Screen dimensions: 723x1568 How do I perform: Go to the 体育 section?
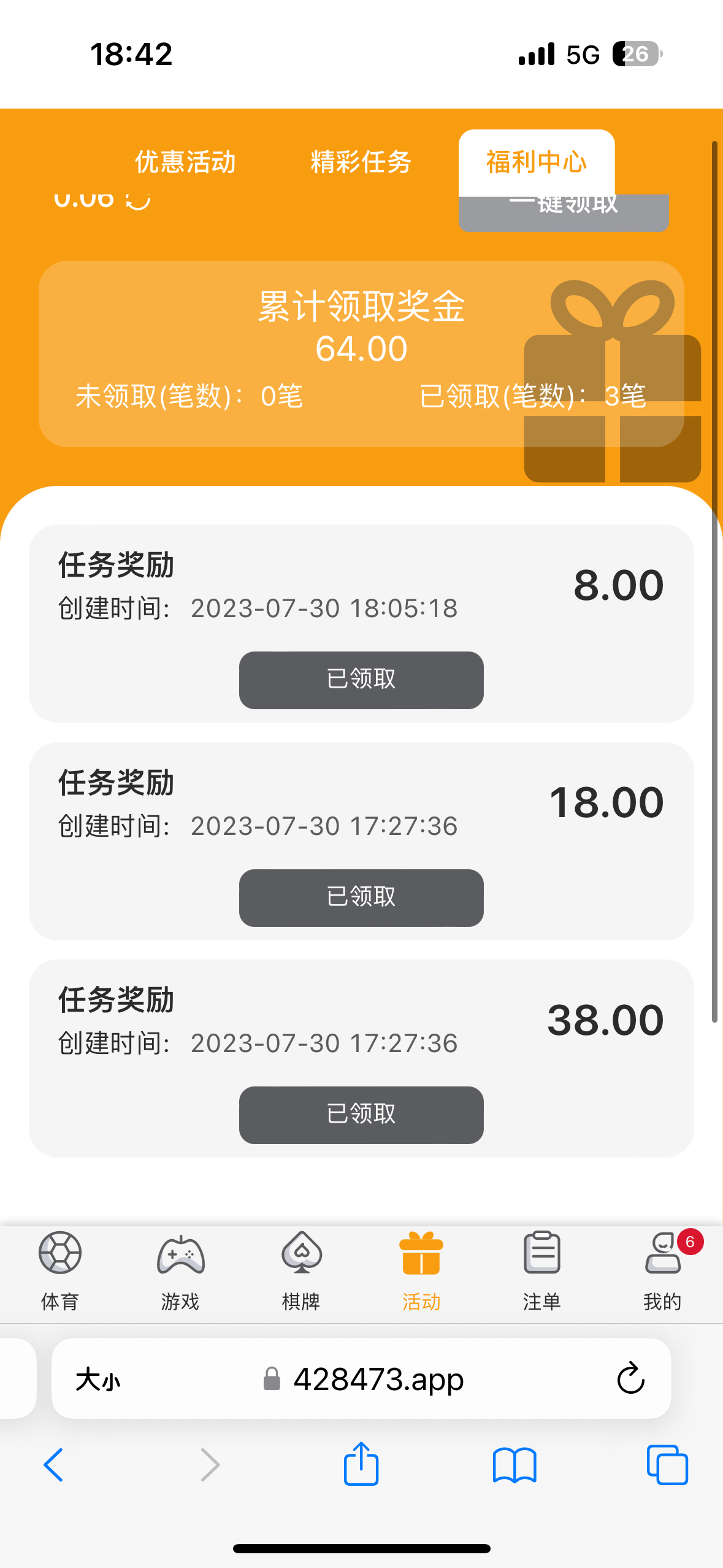(60, 1270)
